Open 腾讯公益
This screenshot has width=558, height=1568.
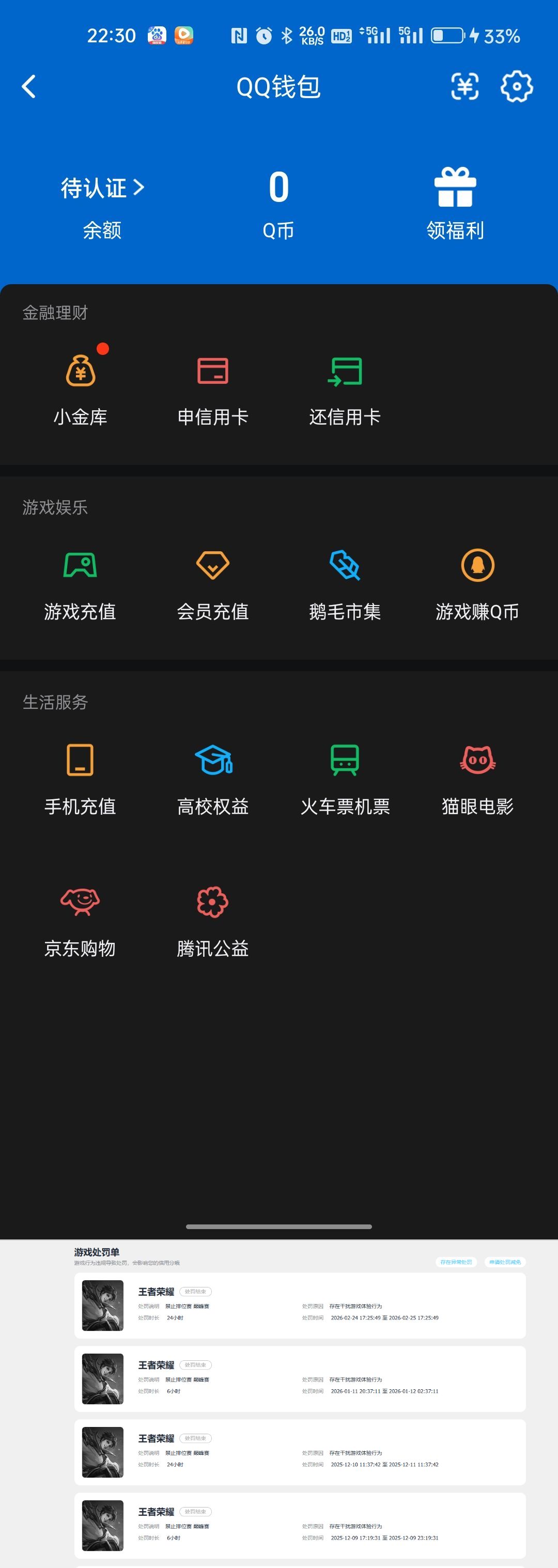[213, 921]
